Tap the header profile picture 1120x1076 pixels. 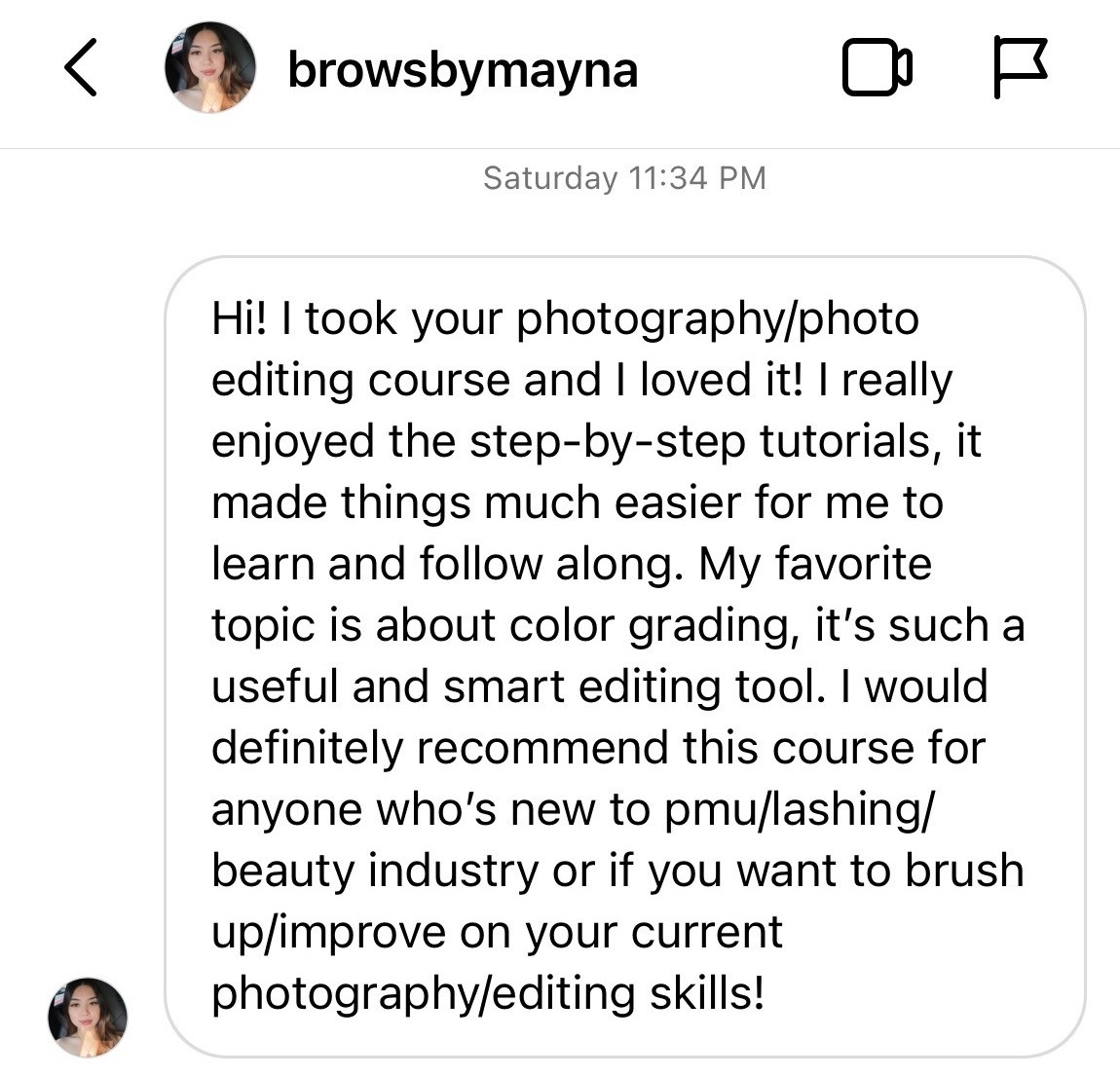pyautogui.click(x=210, y=67)
